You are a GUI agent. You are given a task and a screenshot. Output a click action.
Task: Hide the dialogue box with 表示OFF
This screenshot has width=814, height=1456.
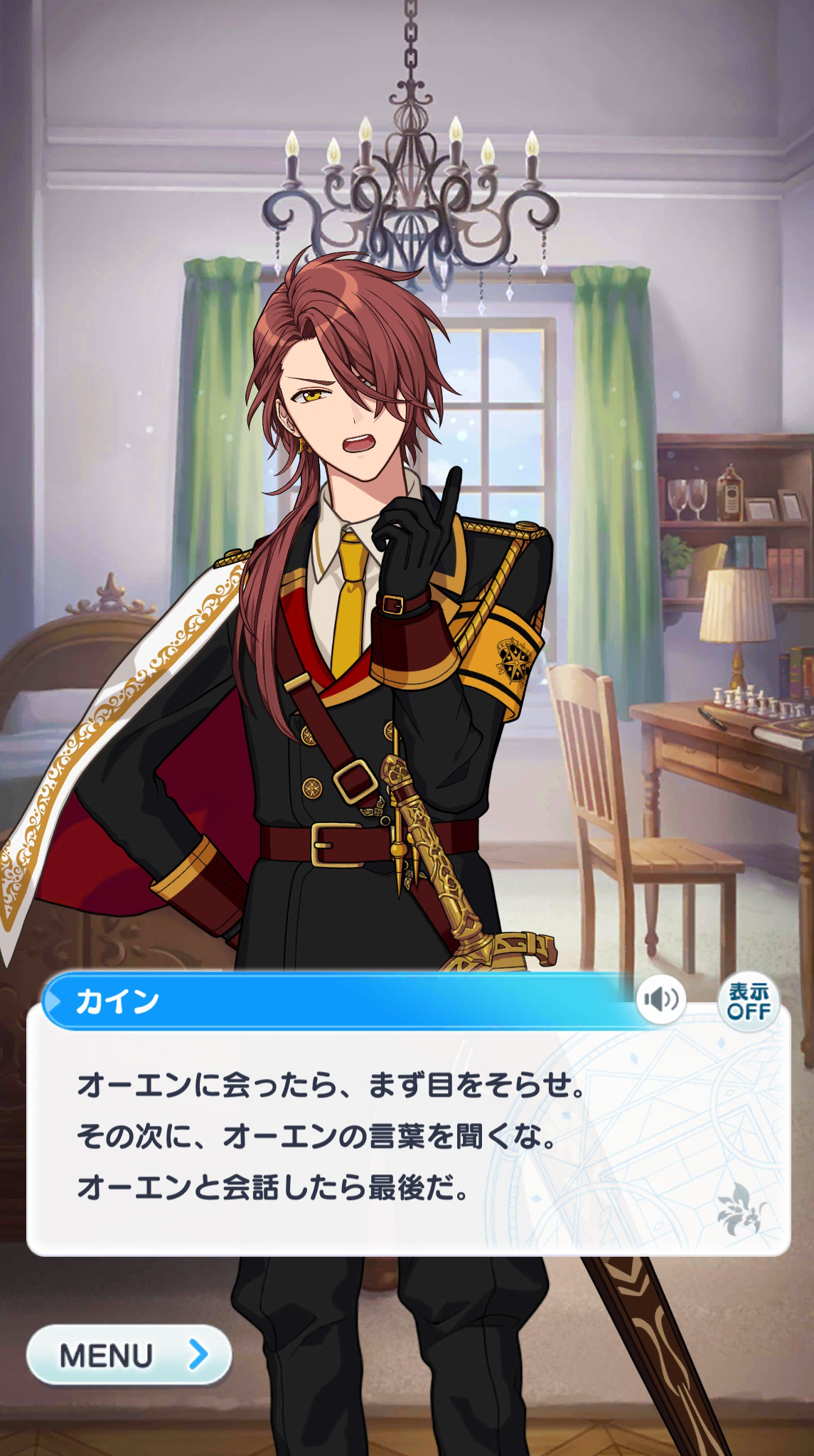[748, 1000]
